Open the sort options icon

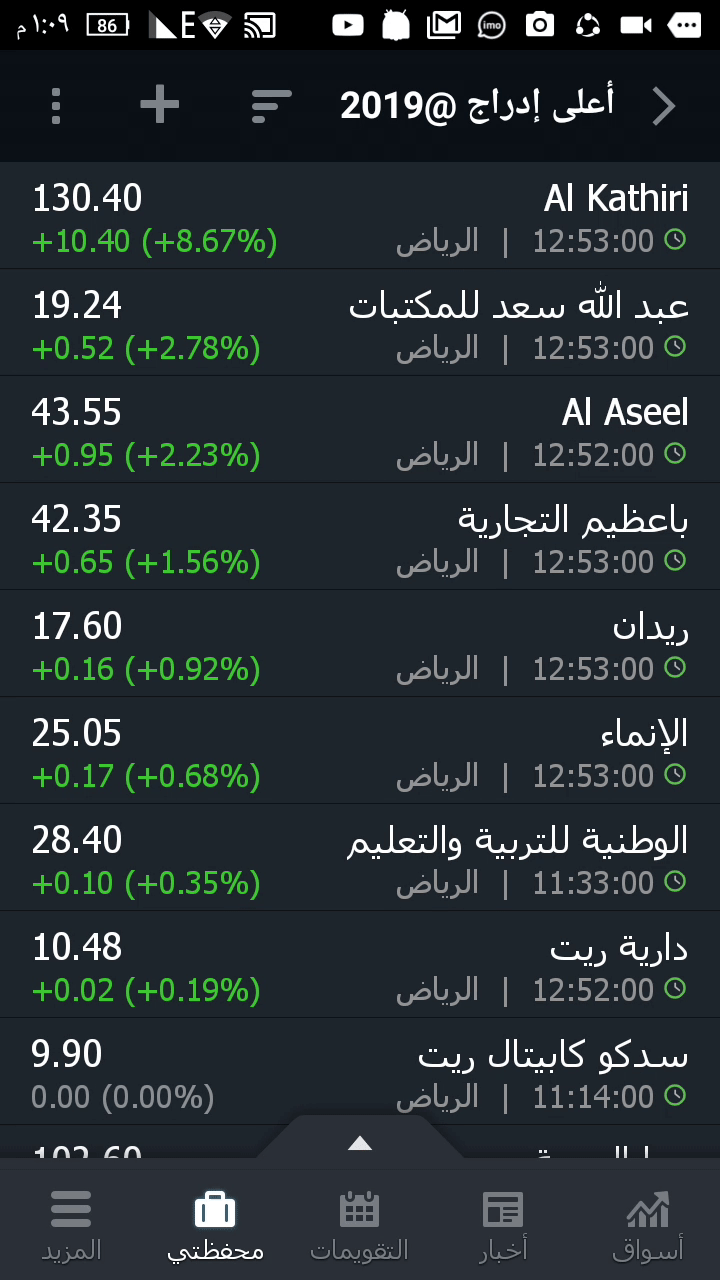tap(271, 105)
